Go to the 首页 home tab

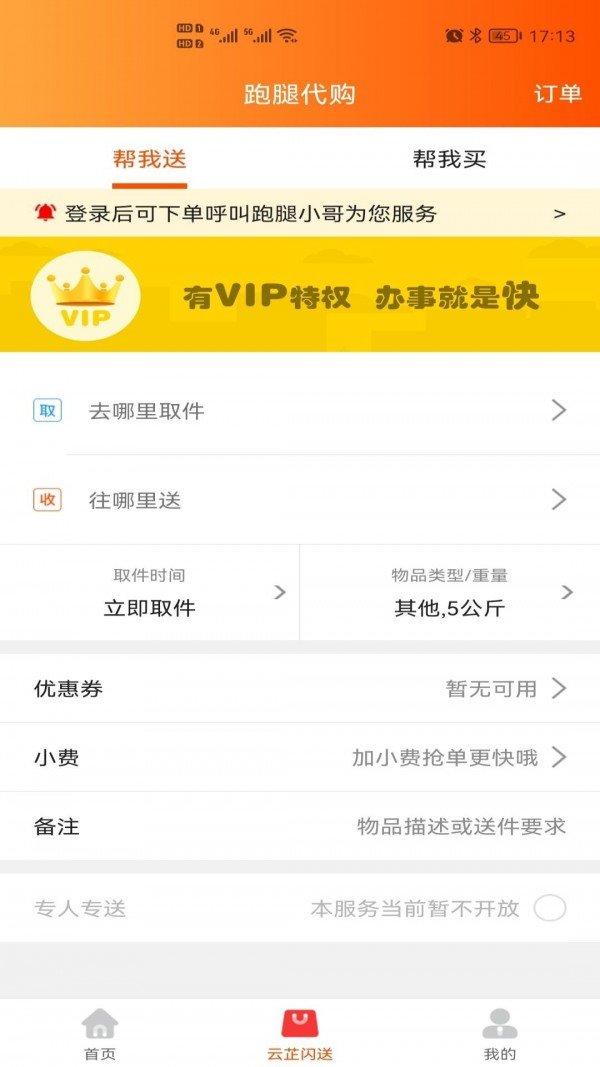[x=99, y=1034]
